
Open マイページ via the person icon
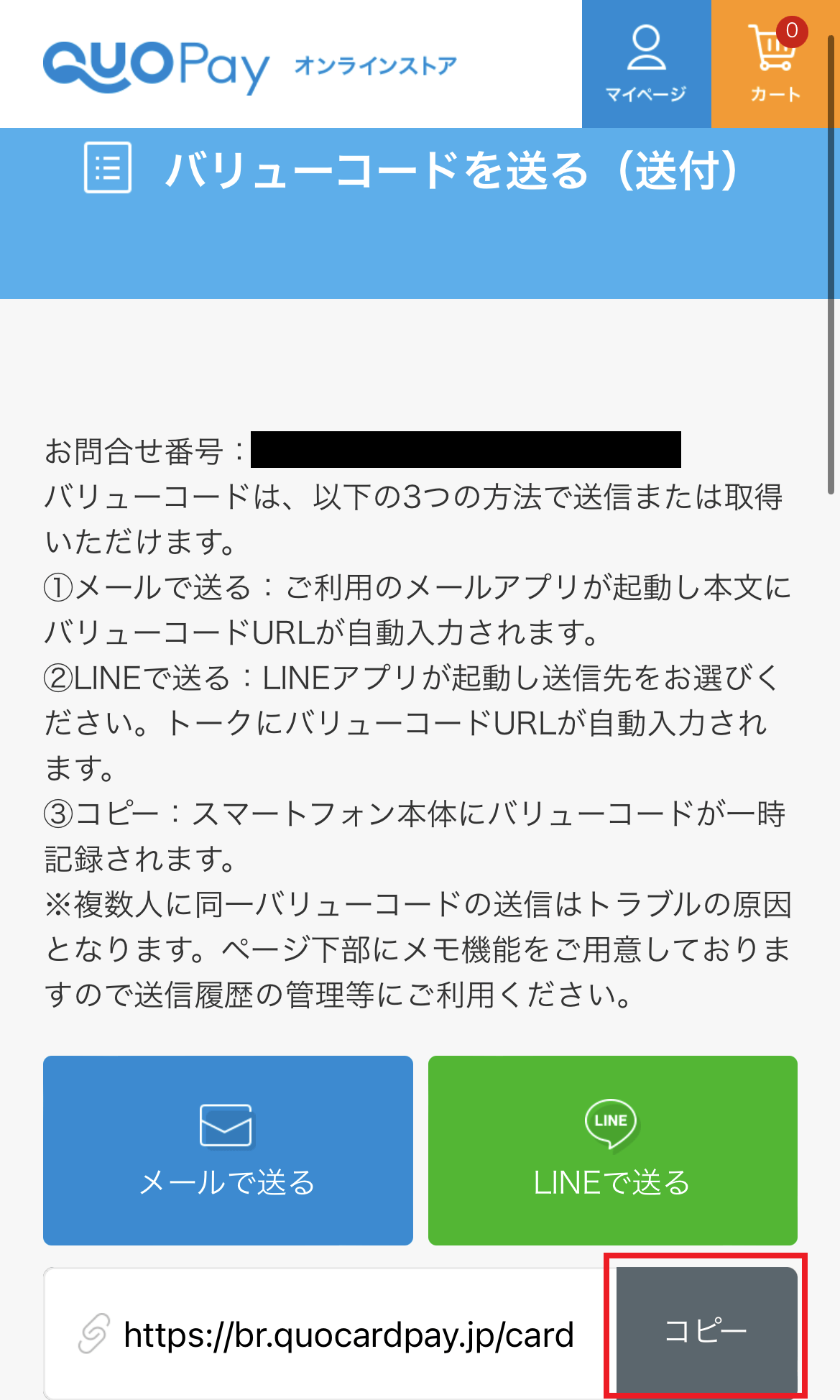point(646,61)
